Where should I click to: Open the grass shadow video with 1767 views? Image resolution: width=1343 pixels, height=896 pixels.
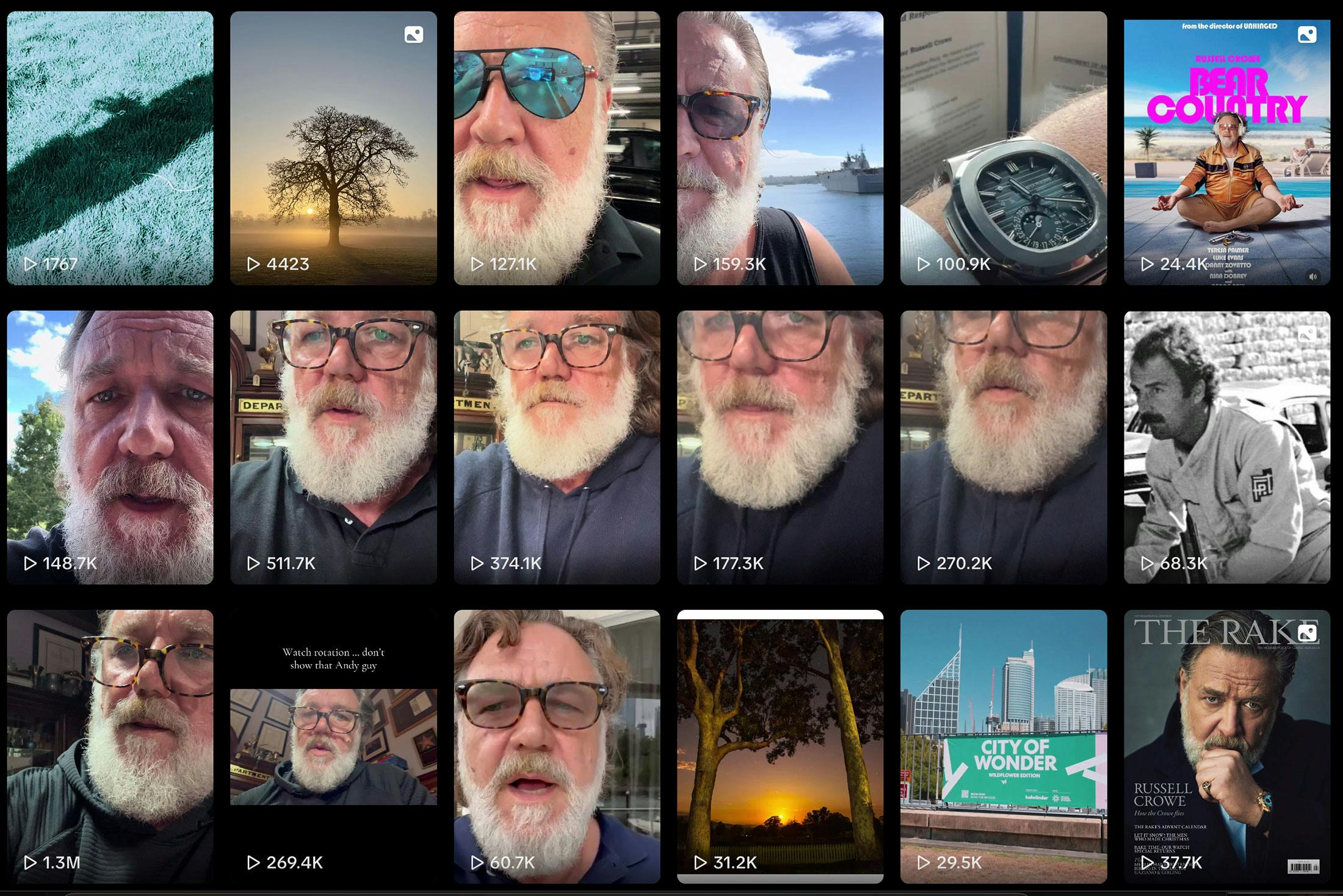click(x=110, y=148)
